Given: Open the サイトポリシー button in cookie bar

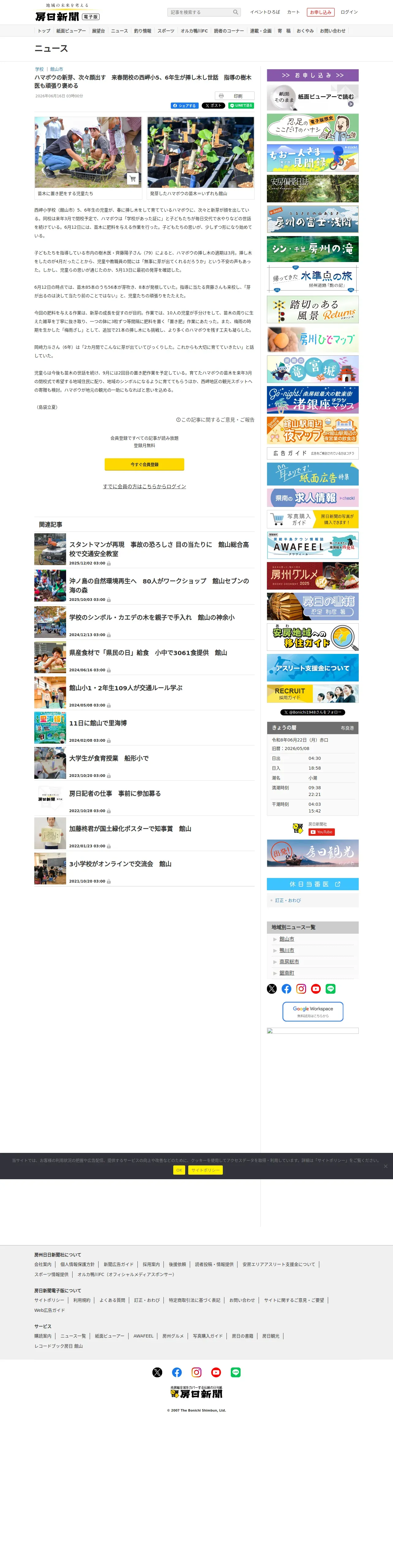Looking at the screenshot, I should [206, 1170].
